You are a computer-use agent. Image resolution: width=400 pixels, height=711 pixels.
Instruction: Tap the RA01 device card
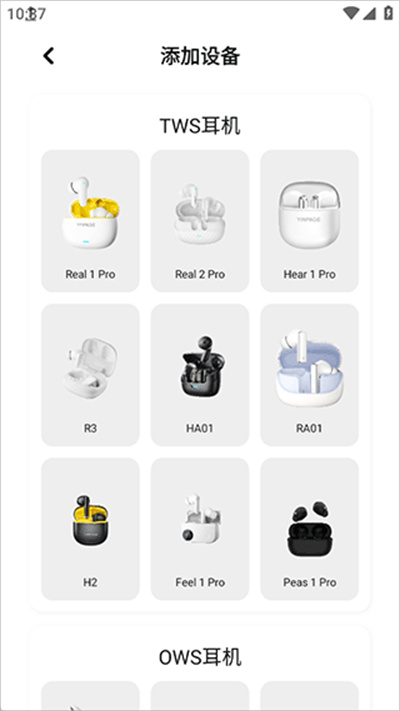click(x=309, y=375)
